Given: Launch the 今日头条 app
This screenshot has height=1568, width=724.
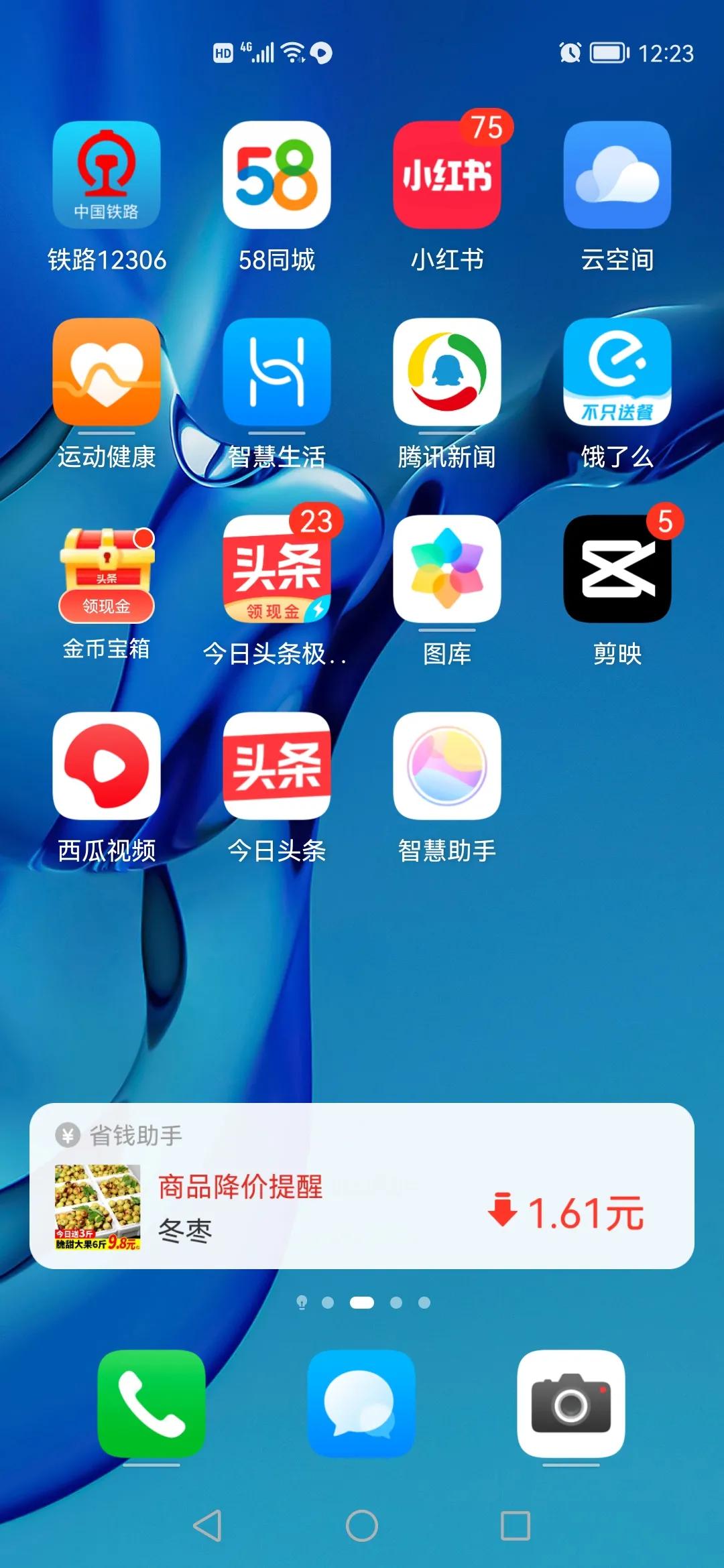Looking at the screenshot, I should click(x=277, y=767).
